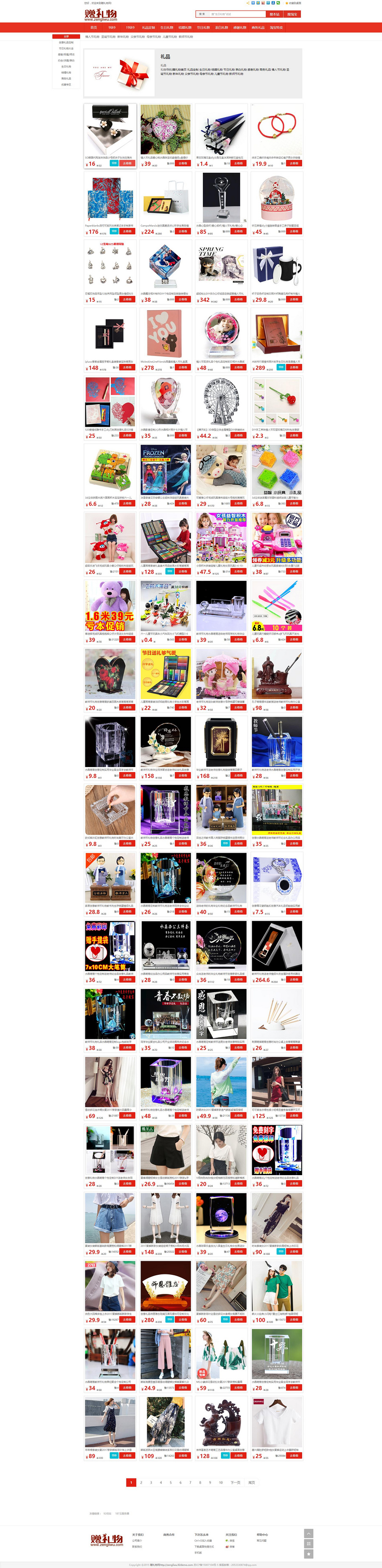
Task: Click the 搜淘宝 button
Action: point(292,14)
